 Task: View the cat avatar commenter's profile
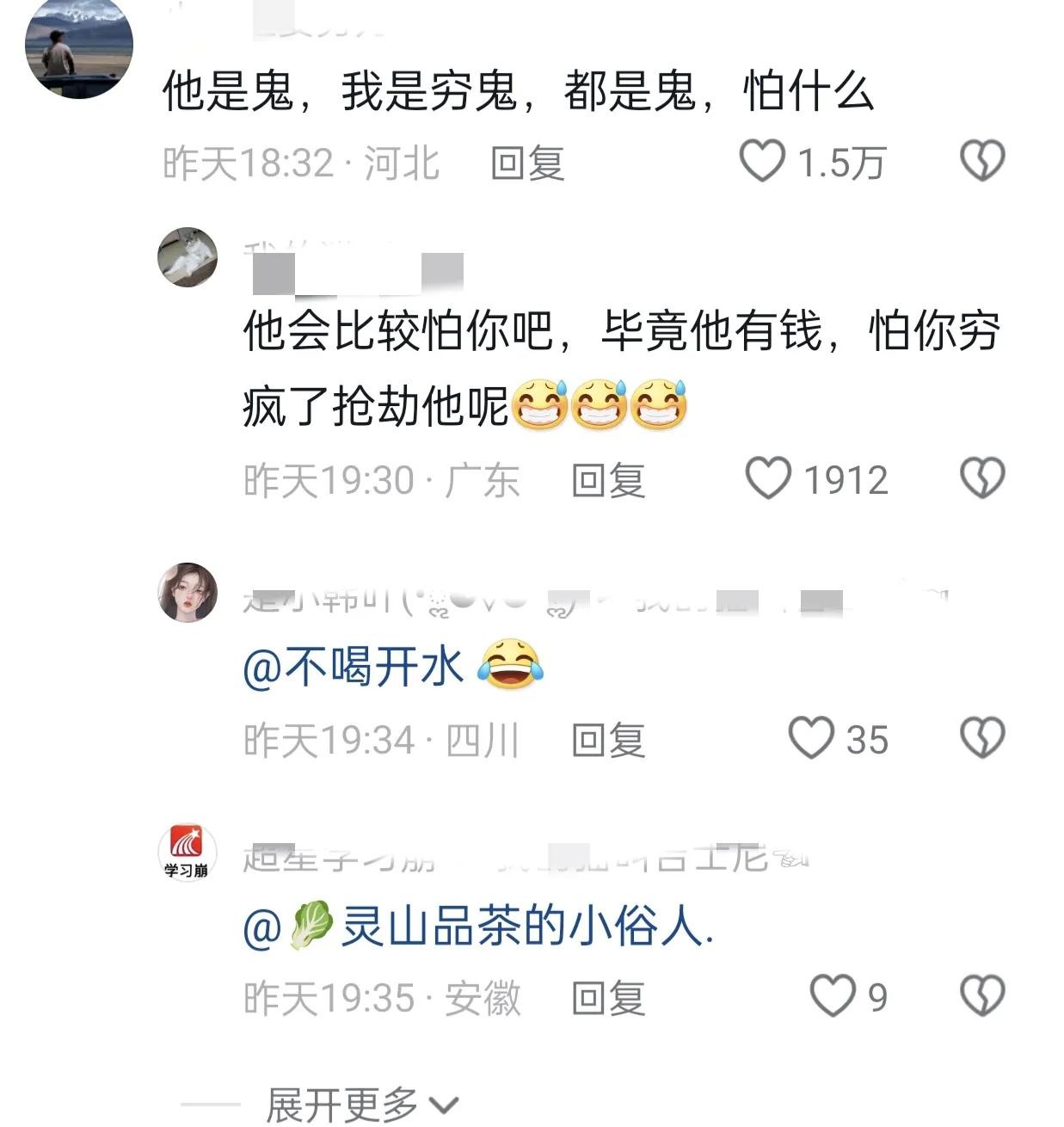188,256
